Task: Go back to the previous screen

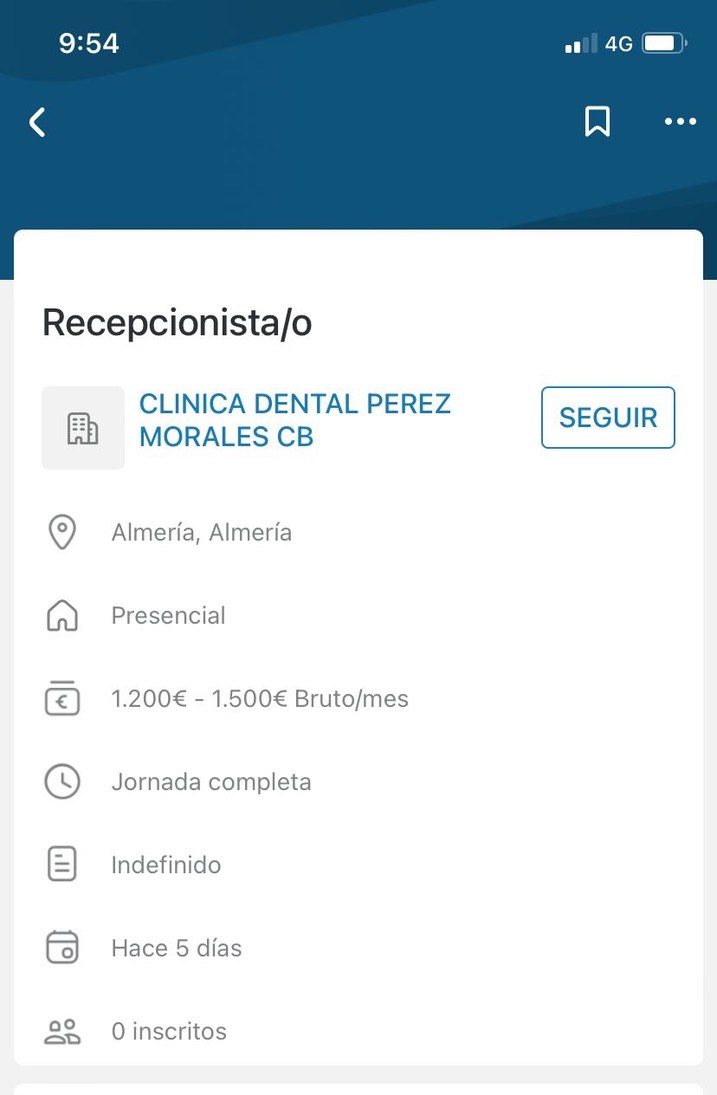Action: (x=38, y=122)
